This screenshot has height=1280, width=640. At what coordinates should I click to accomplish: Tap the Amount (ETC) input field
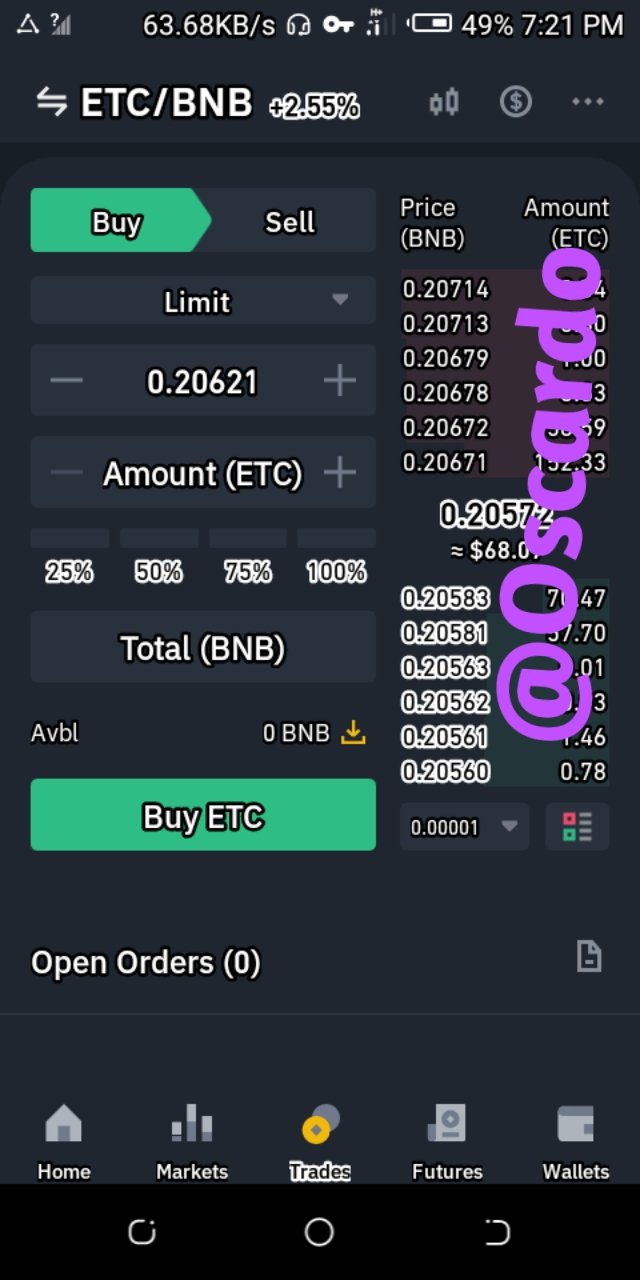pyautogui.click(x=203, y=473)
